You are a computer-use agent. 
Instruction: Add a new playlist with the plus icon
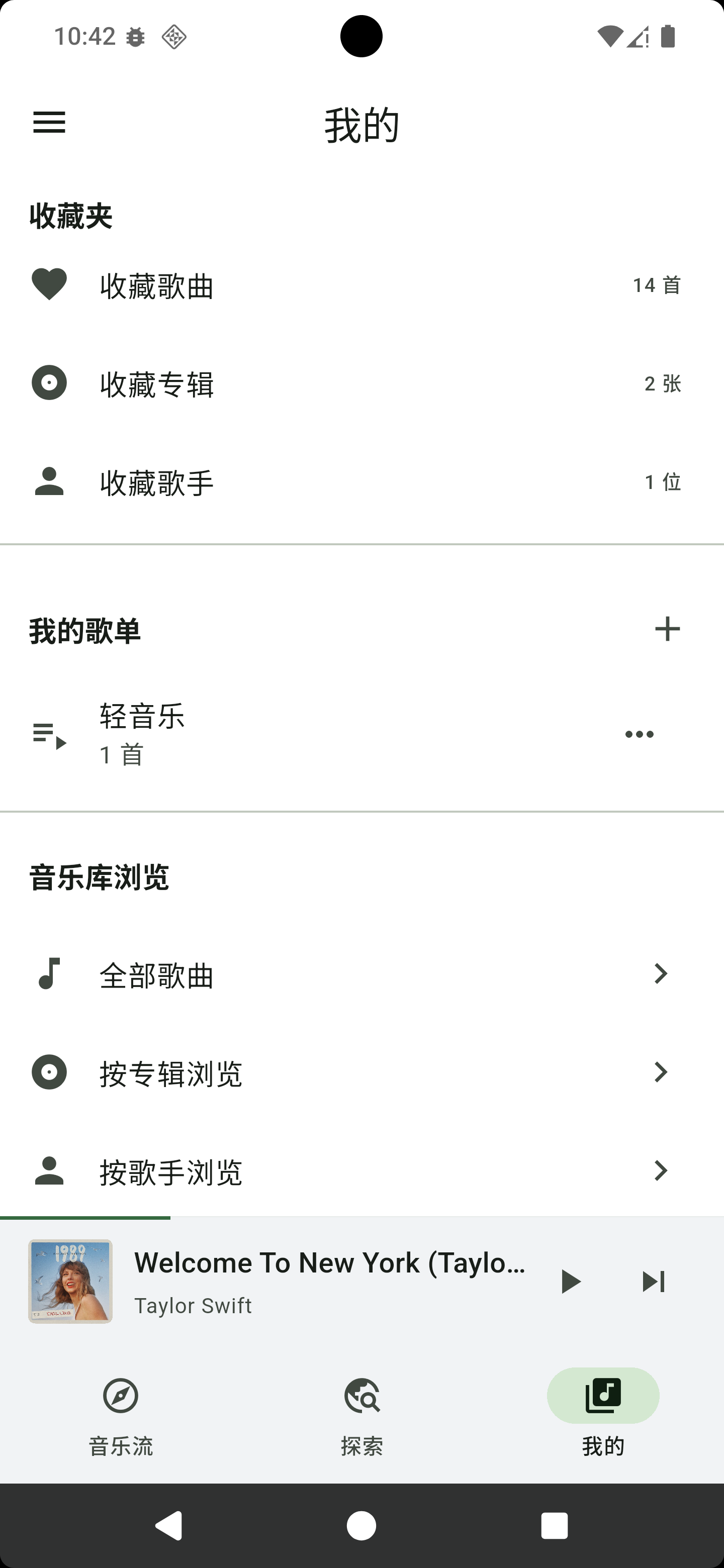[x=667, y=629]
